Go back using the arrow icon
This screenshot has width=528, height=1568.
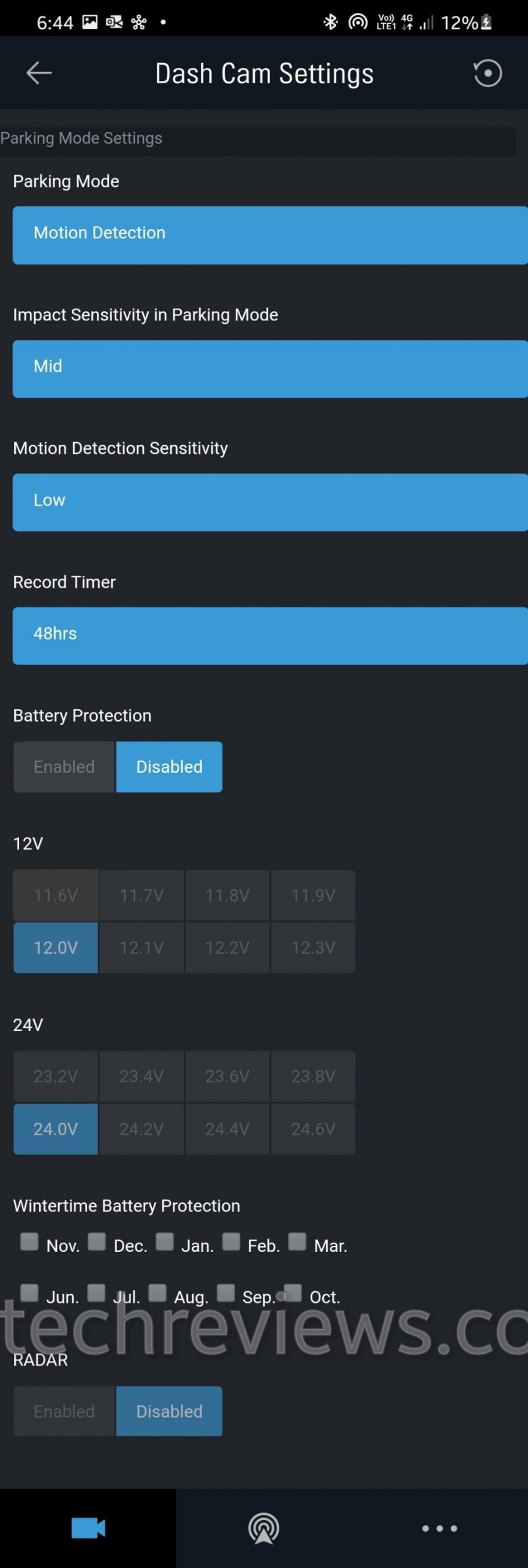(x=39, y=73)
